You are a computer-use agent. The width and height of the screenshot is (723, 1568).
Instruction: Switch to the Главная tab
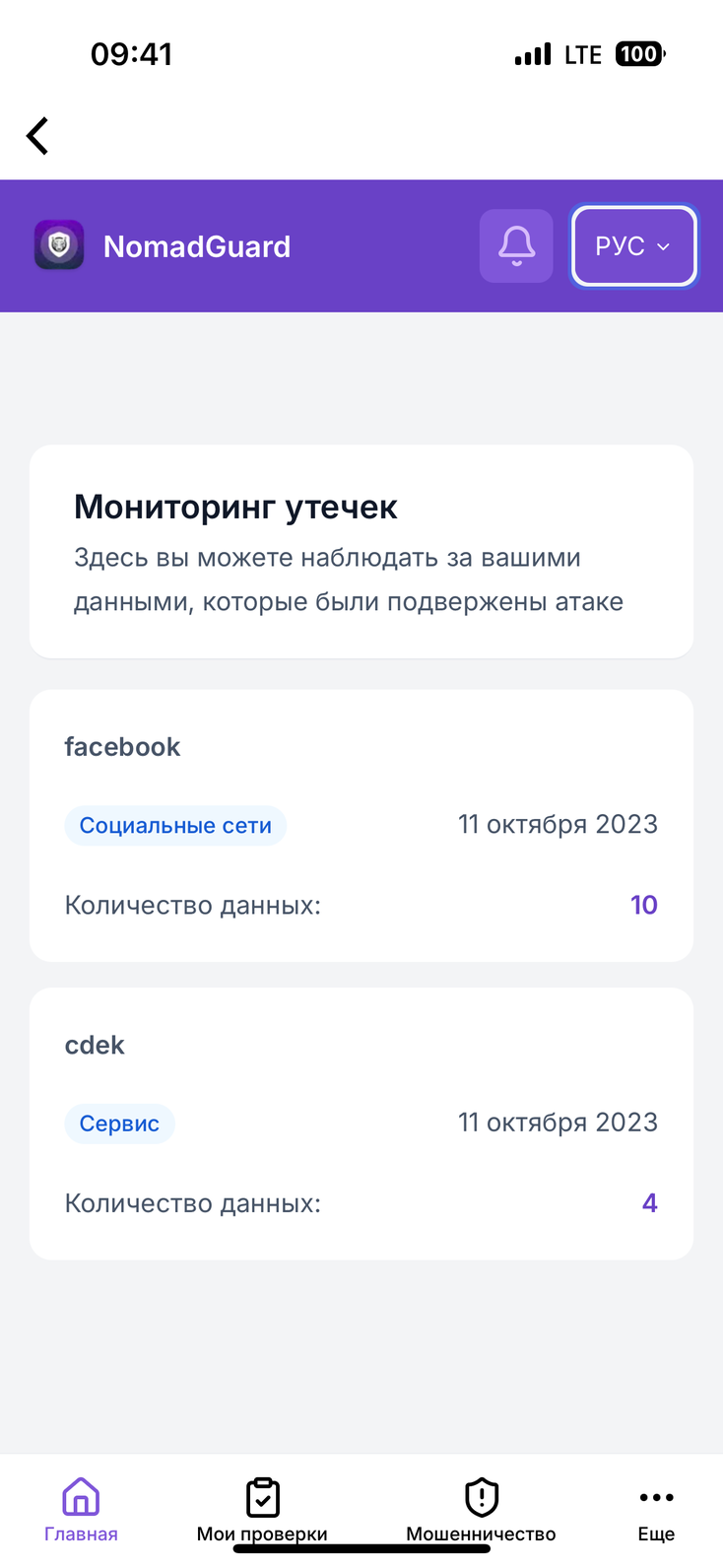coord(81,1509)
